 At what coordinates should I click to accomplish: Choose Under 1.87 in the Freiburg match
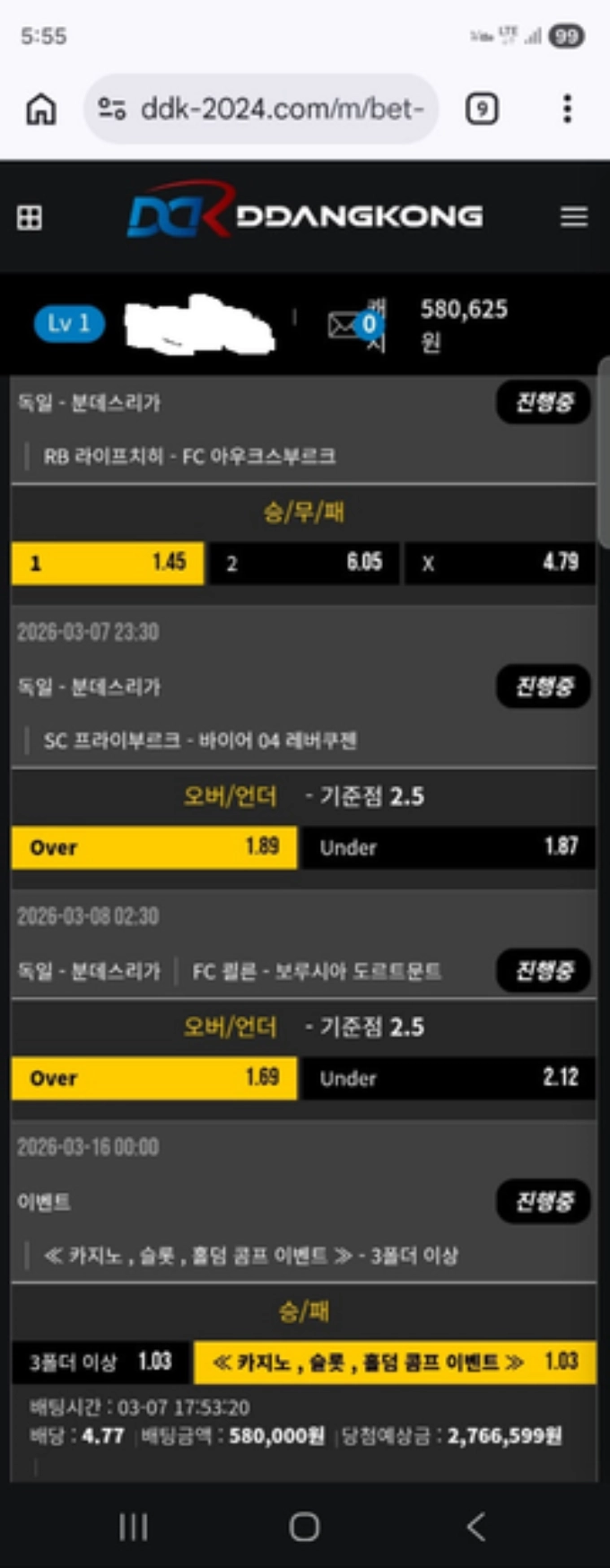449,847
